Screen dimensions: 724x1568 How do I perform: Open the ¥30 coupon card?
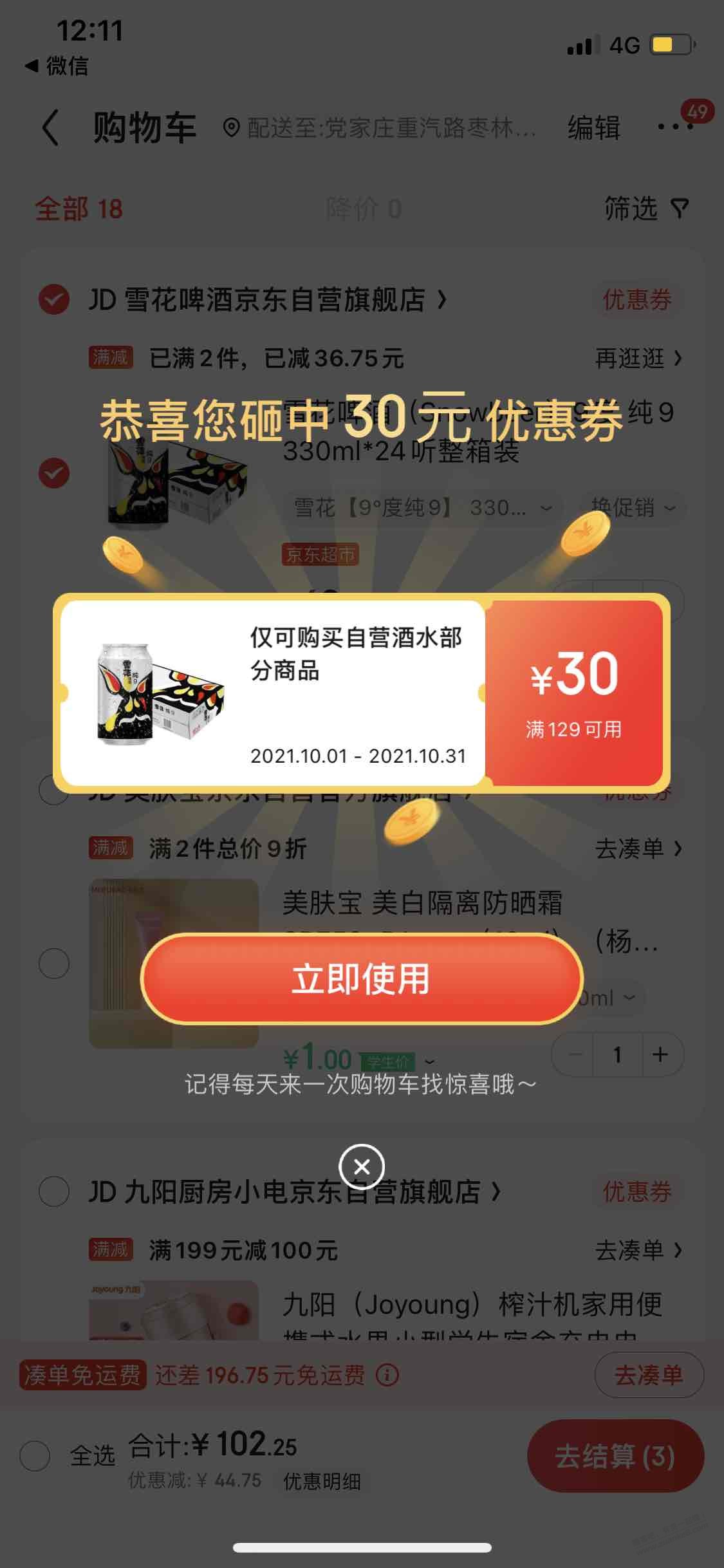click(361, 693)
